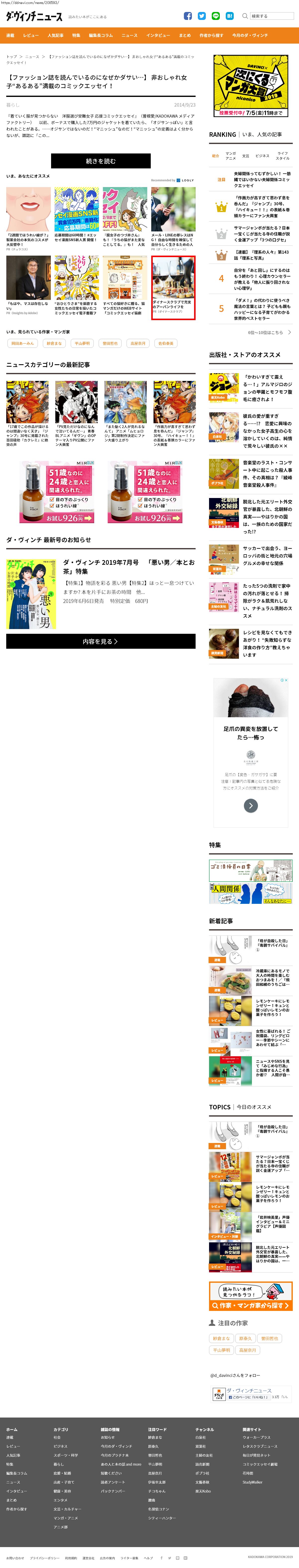The width and height of the screenshot is (299, 1568).
Task: Switch to the 人気記事 navigation item
Action: tap(55, 35)
